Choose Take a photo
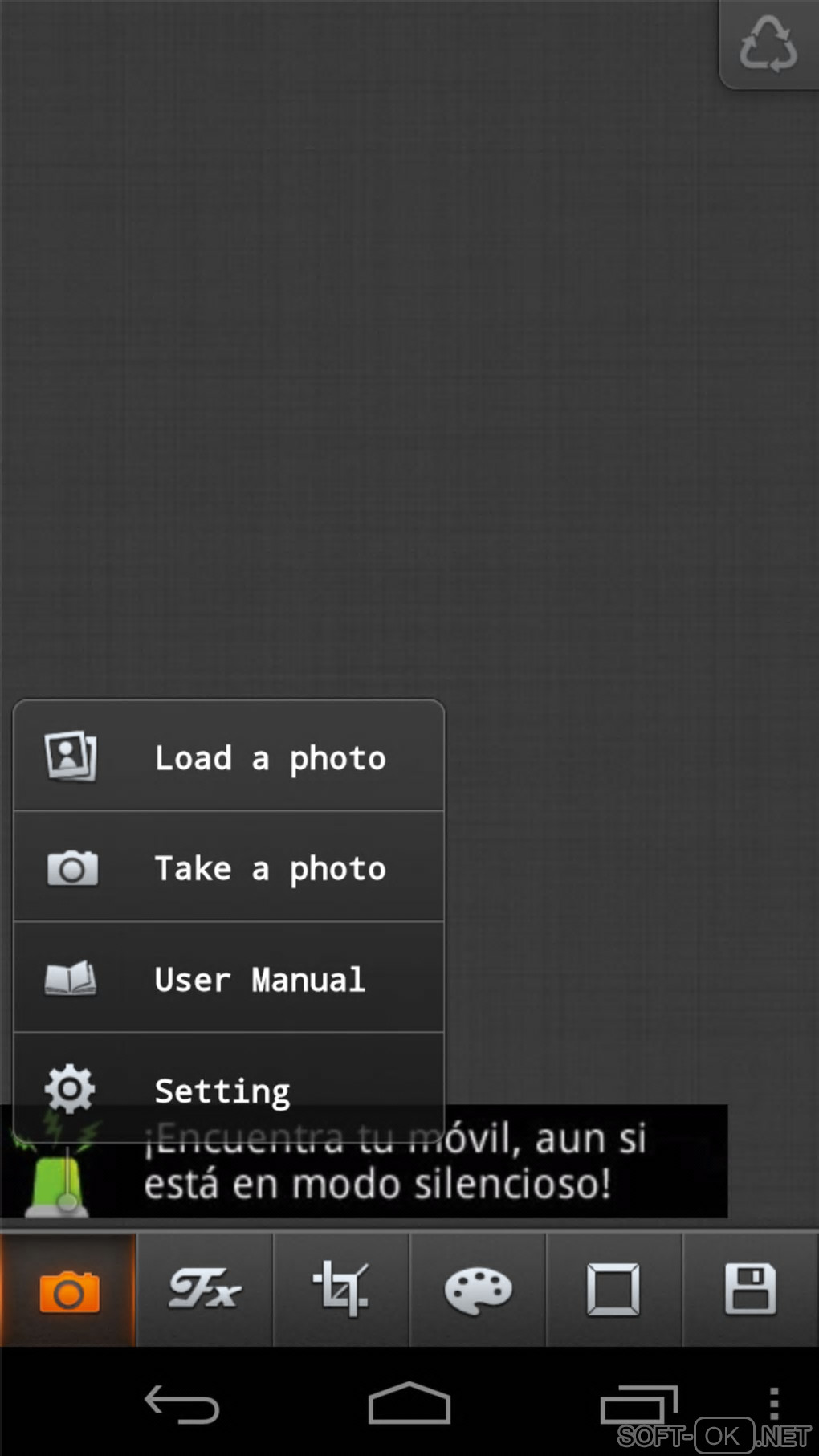The image size is (819, 1456). (229, 868)
